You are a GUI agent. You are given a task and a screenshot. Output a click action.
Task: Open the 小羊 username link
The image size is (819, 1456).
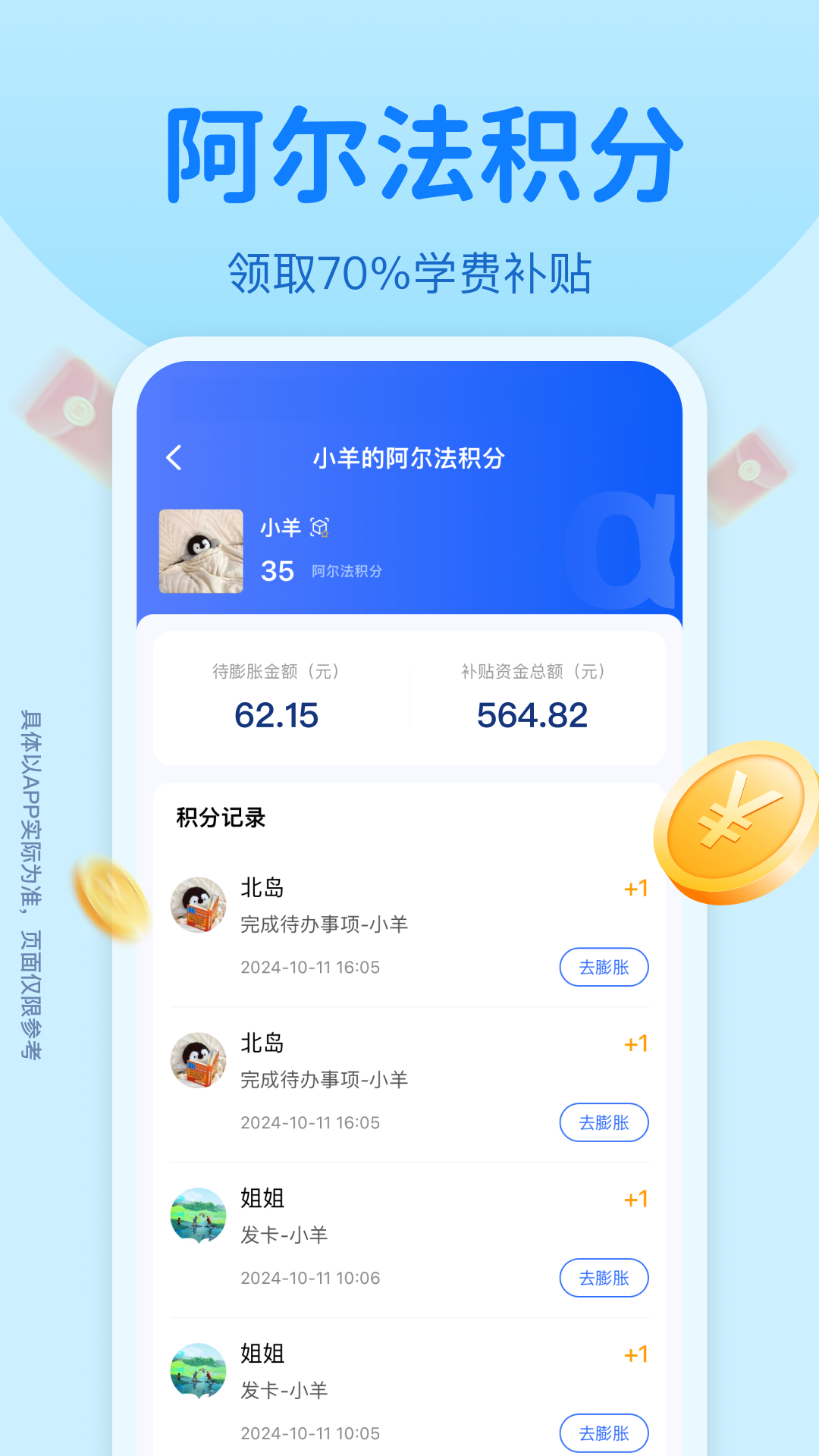click(281, 526)
